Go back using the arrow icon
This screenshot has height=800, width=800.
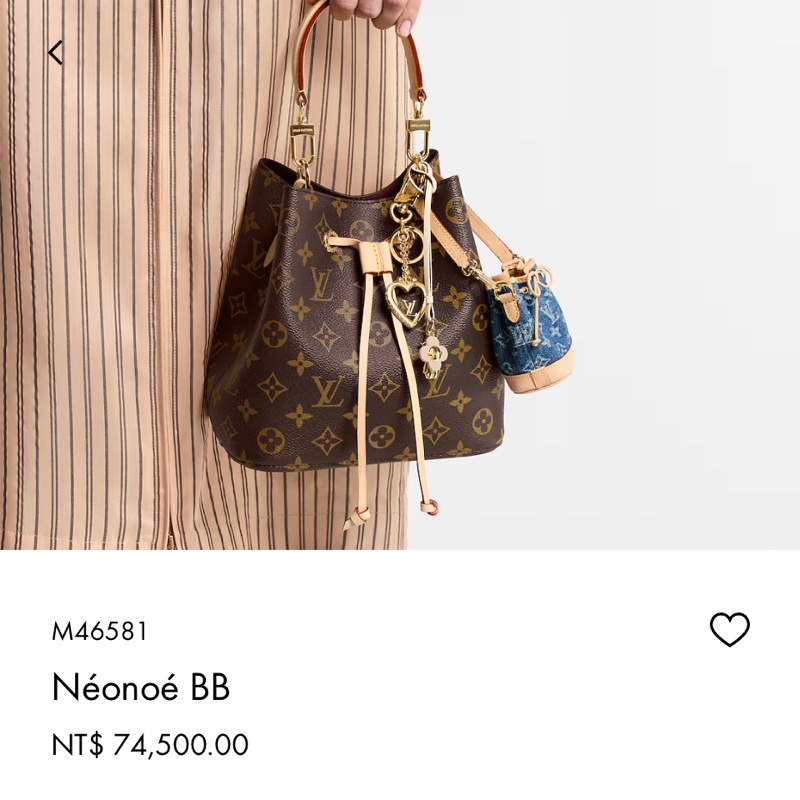56,52
